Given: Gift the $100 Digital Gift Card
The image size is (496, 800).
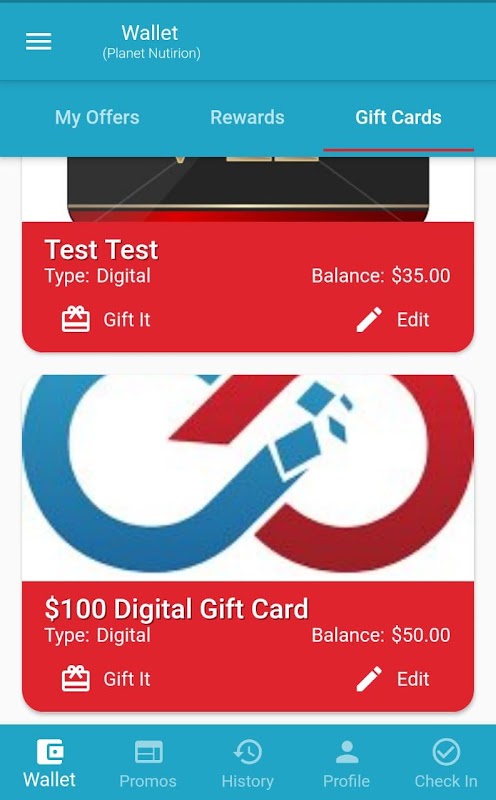Looking at the screenshot, I should pos(106,679).
